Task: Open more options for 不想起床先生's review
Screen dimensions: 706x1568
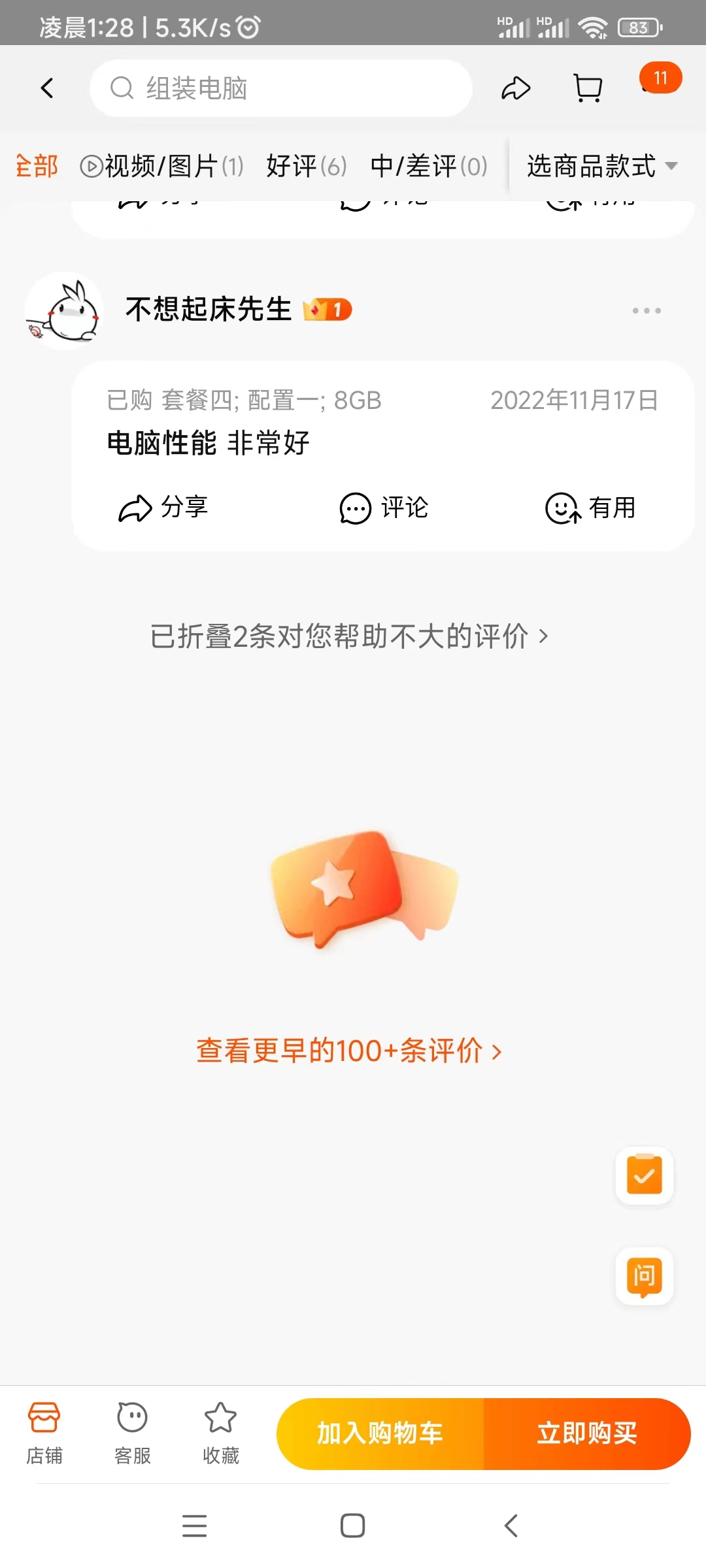Action: click(x=647, y=310)
